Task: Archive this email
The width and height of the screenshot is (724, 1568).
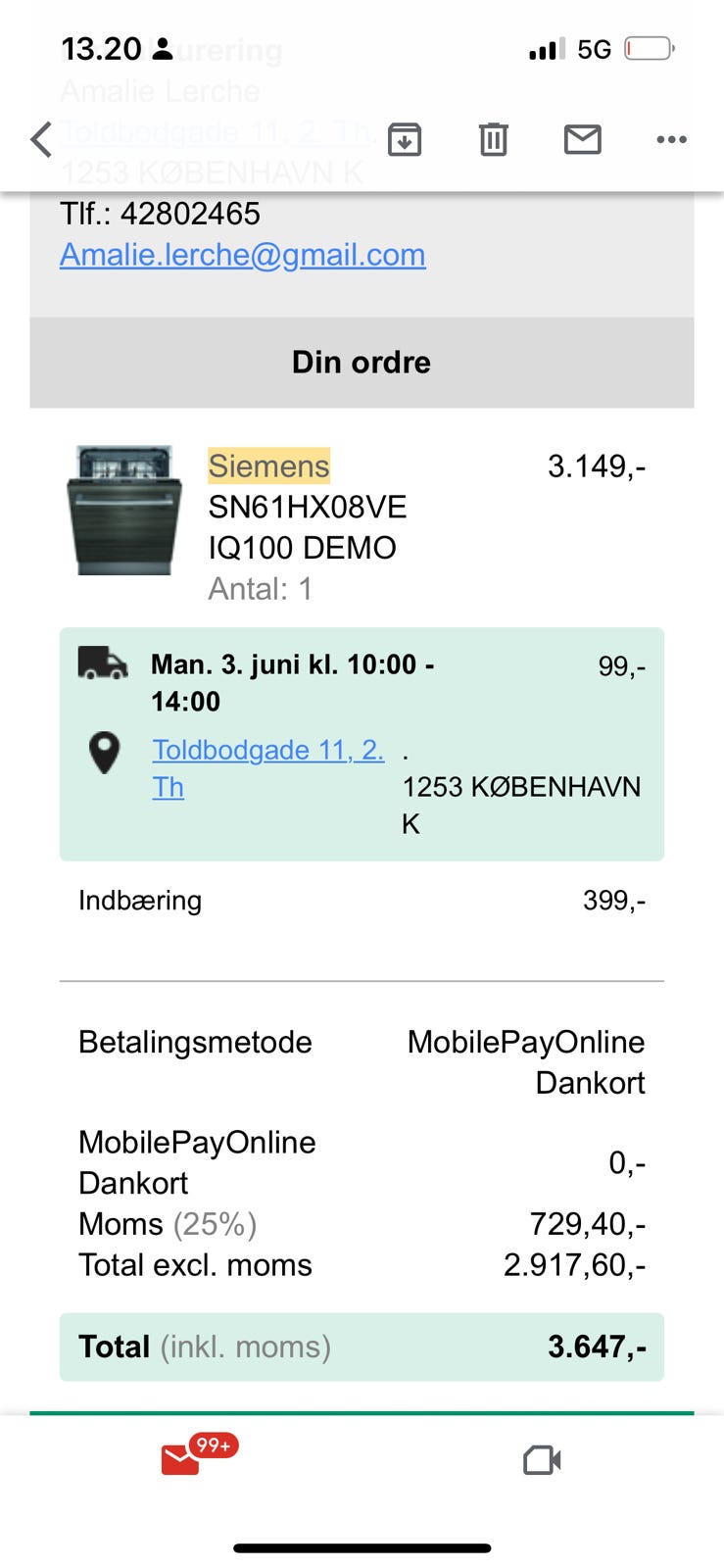Action: point(405,140)
